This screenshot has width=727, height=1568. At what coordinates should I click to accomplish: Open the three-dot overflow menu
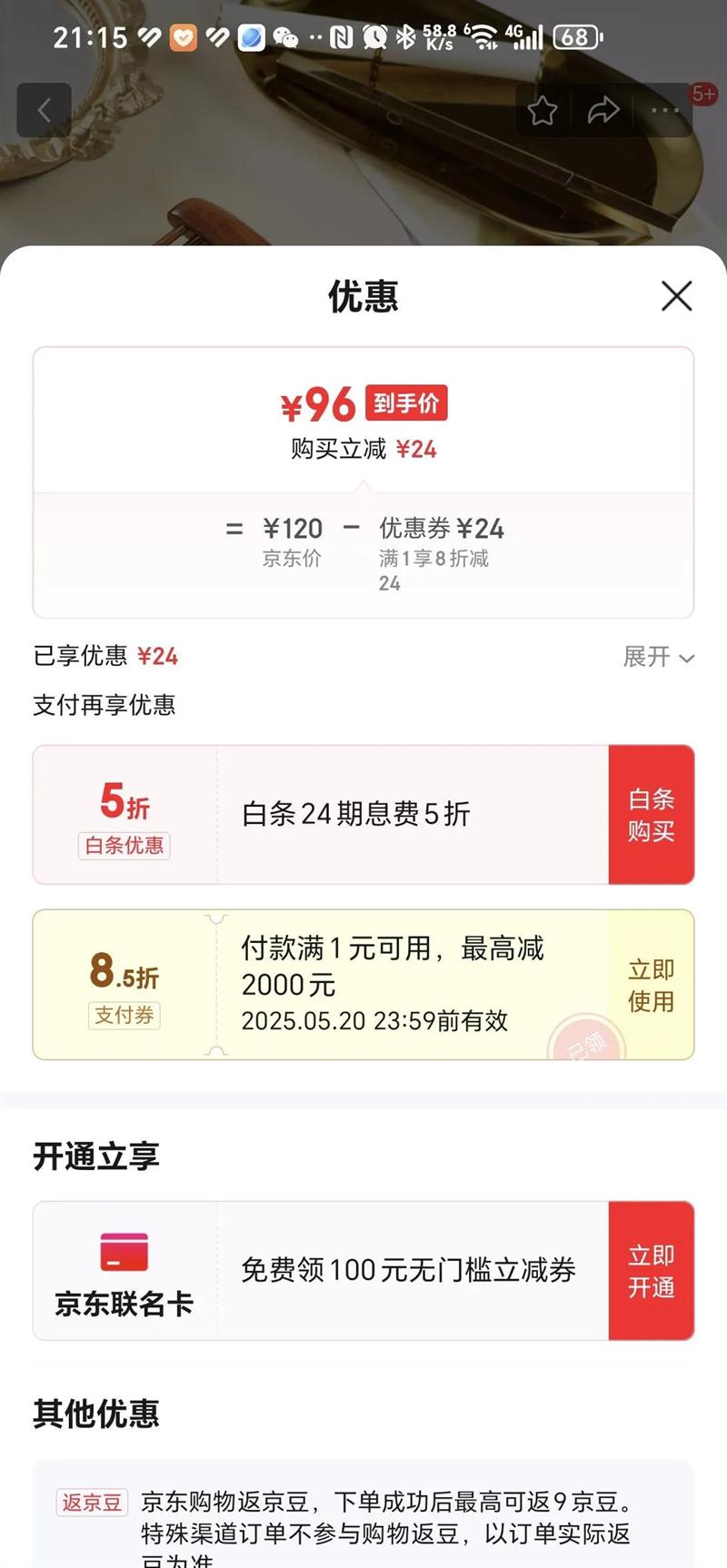pyautogui.click(x=664, y=111)
